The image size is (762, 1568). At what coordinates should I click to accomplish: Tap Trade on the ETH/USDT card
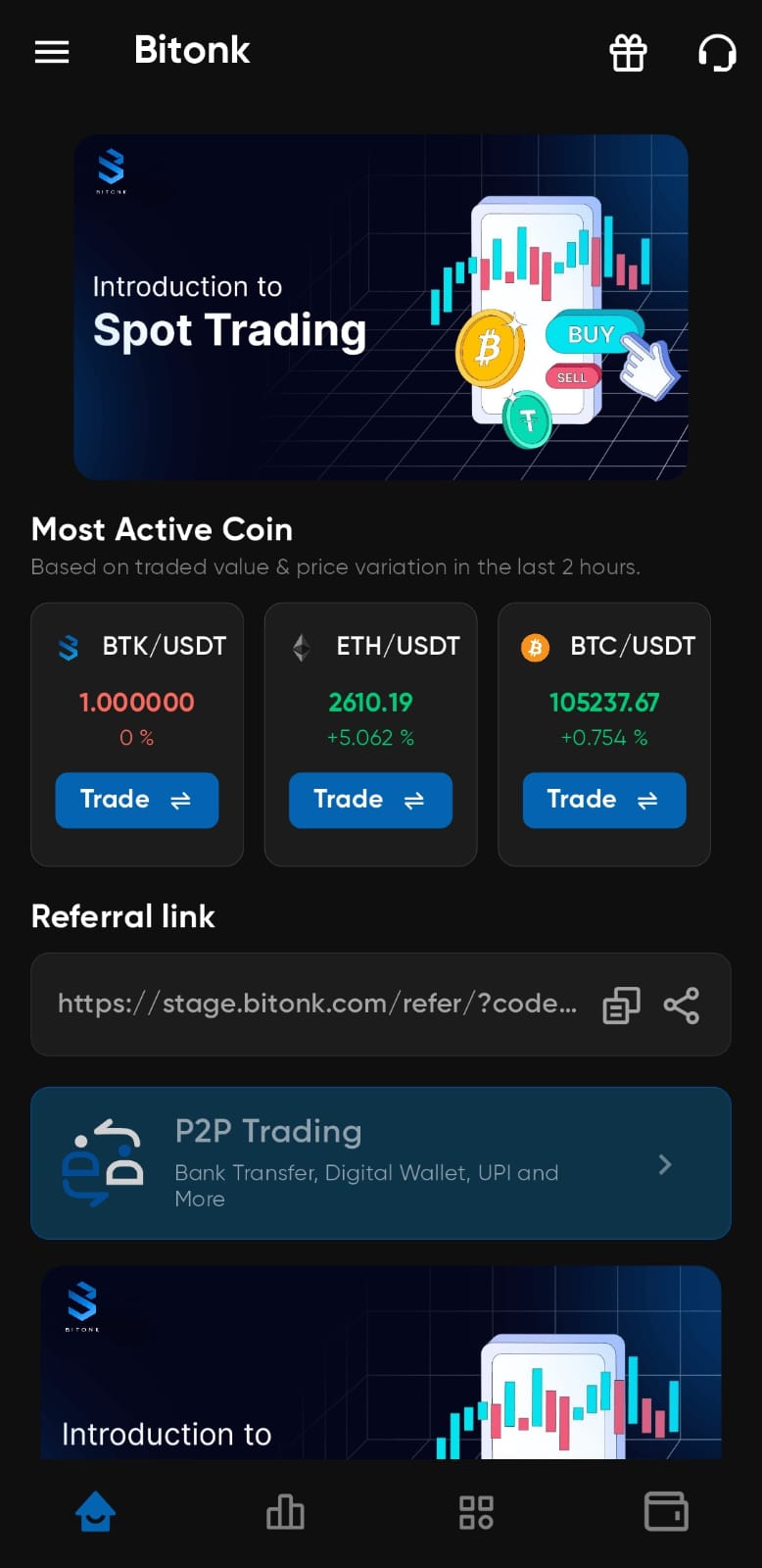tap(370, 800)
